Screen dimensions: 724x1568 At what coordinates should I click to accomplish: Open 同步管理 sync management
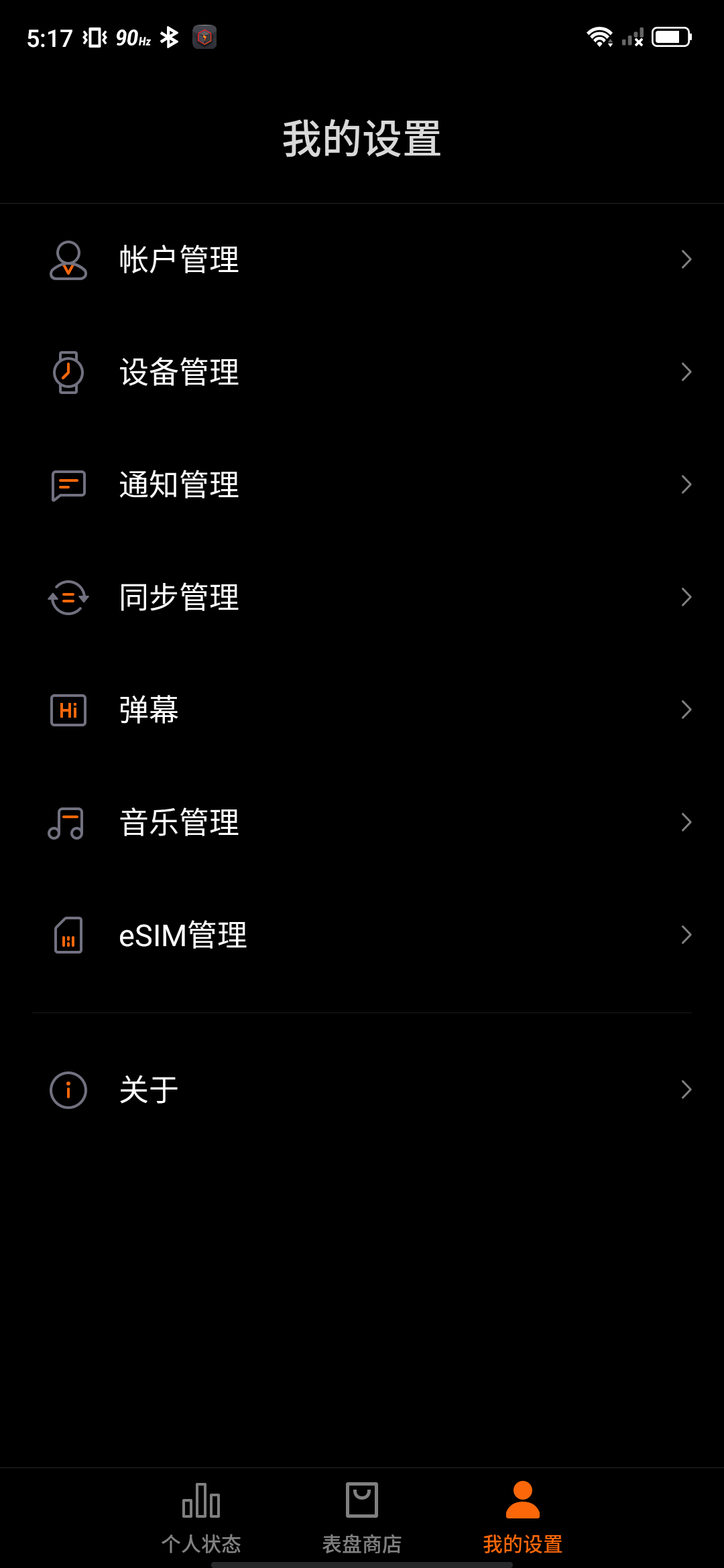[x=362, y=598]
